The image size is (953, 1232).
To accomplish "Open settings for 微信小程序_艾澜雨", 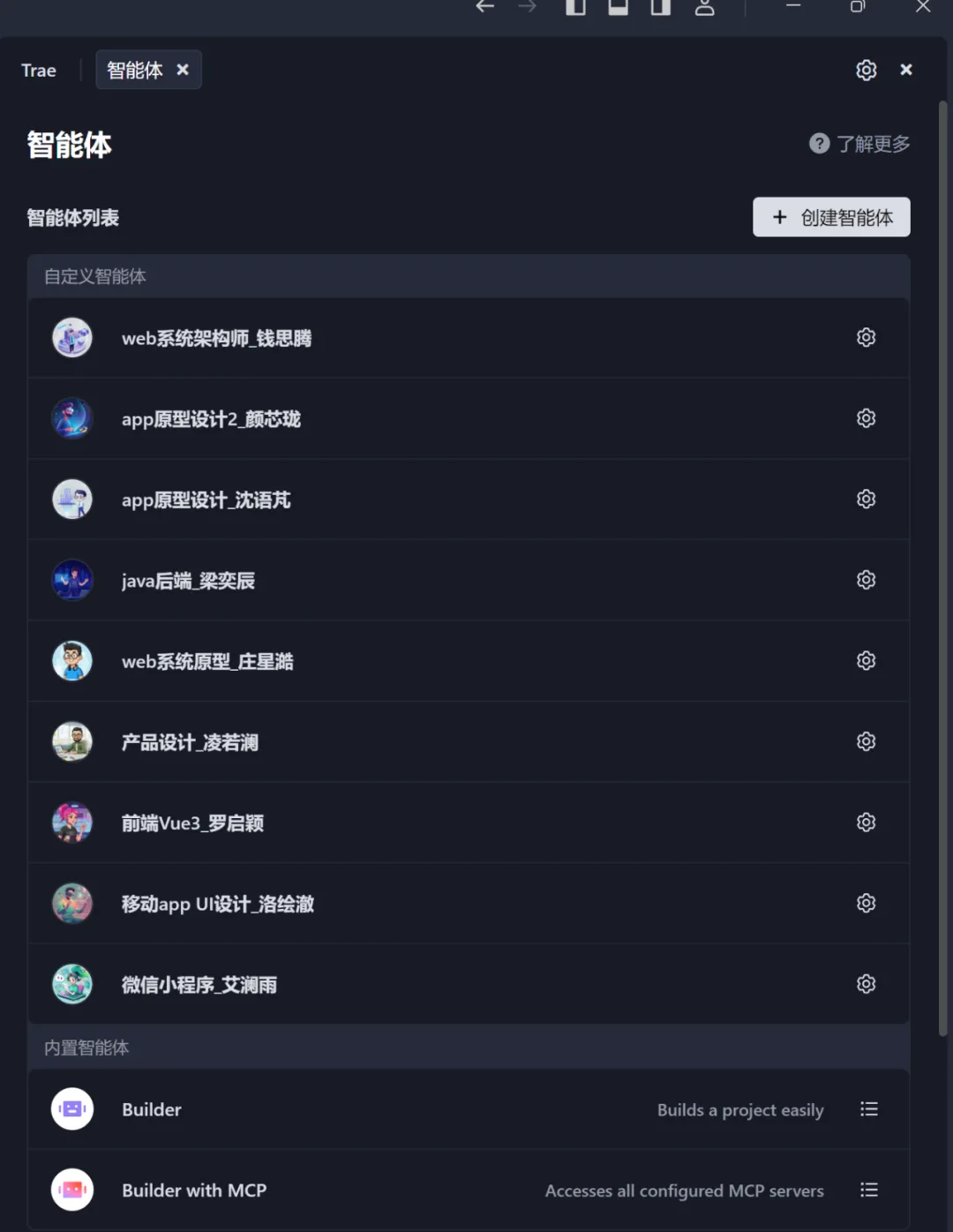I will click(x=866, y=983).
